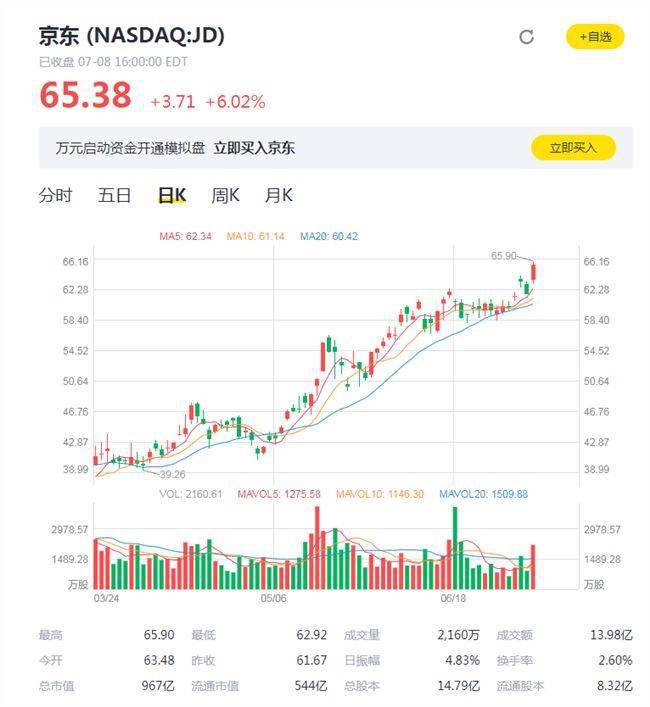This screenshot has height=707, width=650.
Task: Refresh the JD stock quote
Action: click(527, 38)
